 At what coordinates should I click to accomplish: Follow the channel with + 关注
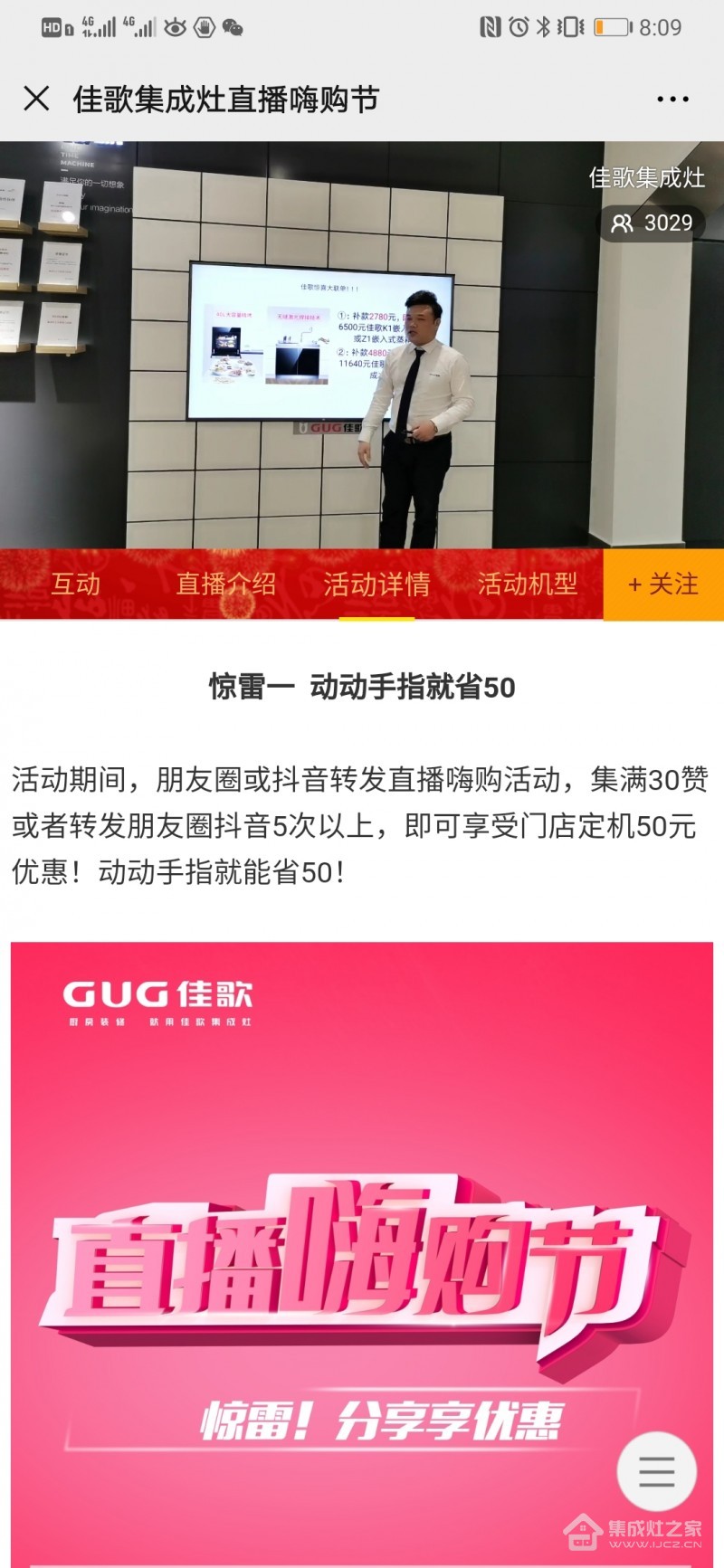[x=663, y=584]
